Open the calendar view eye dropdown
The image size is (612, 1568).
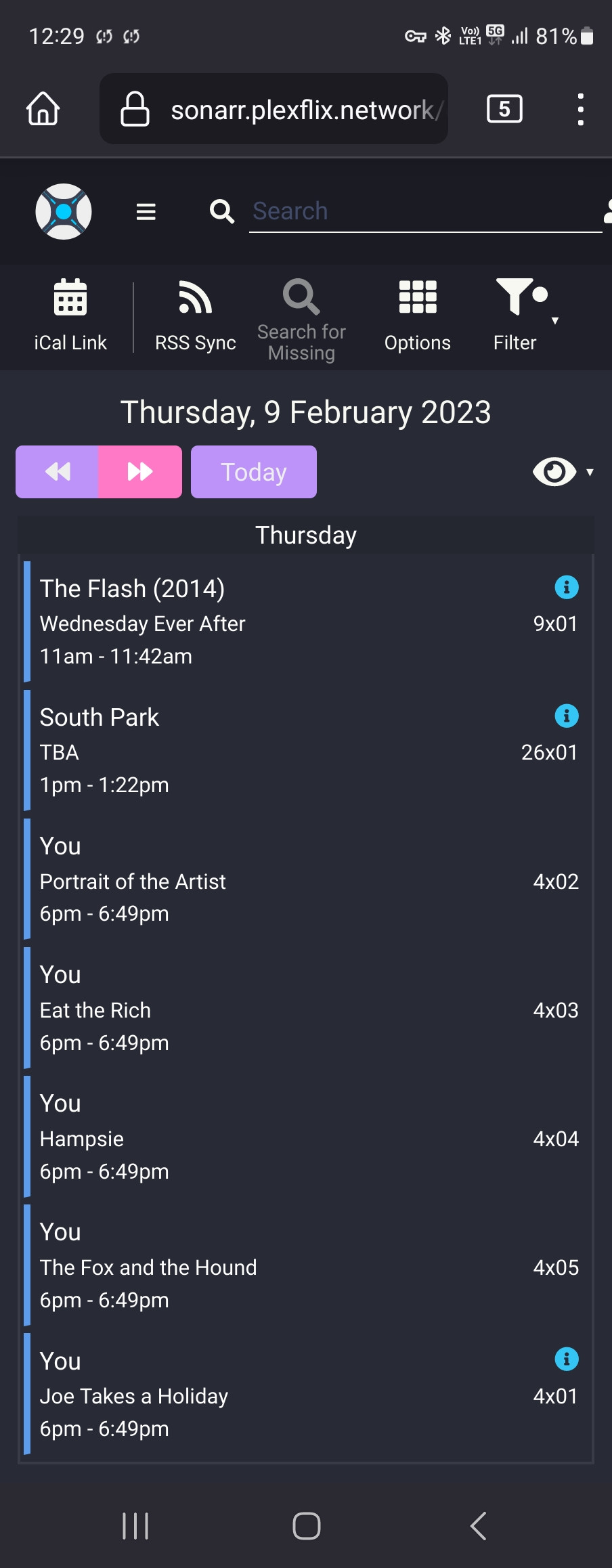tap(562, 472)
